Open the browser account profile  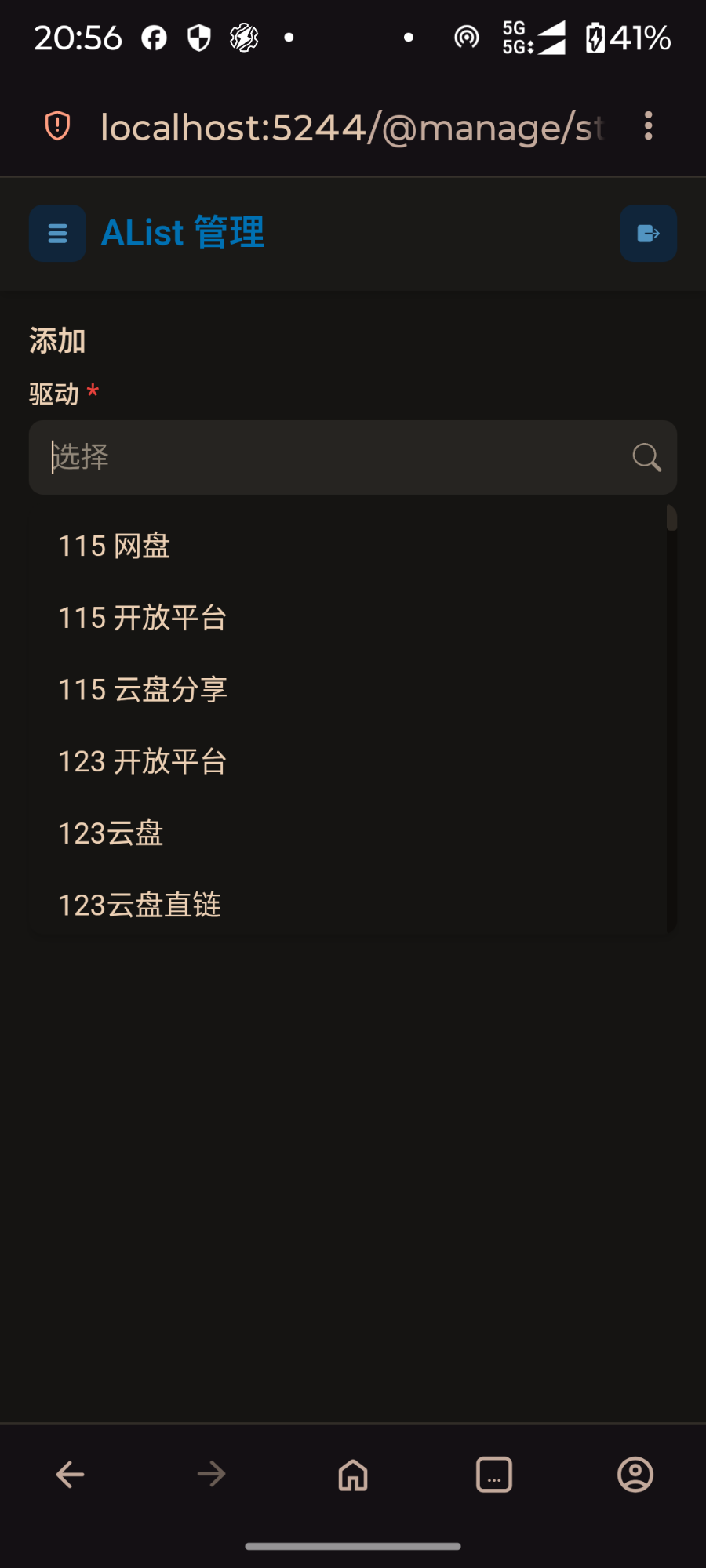(x=635, y=1475)
